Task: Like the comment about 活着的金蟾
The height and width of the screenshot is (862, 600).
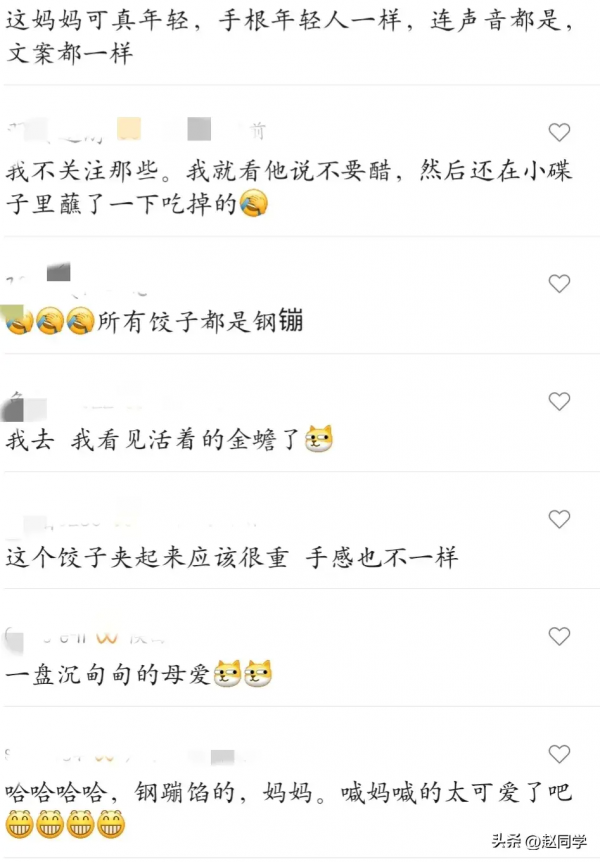Action: [559, 401]
